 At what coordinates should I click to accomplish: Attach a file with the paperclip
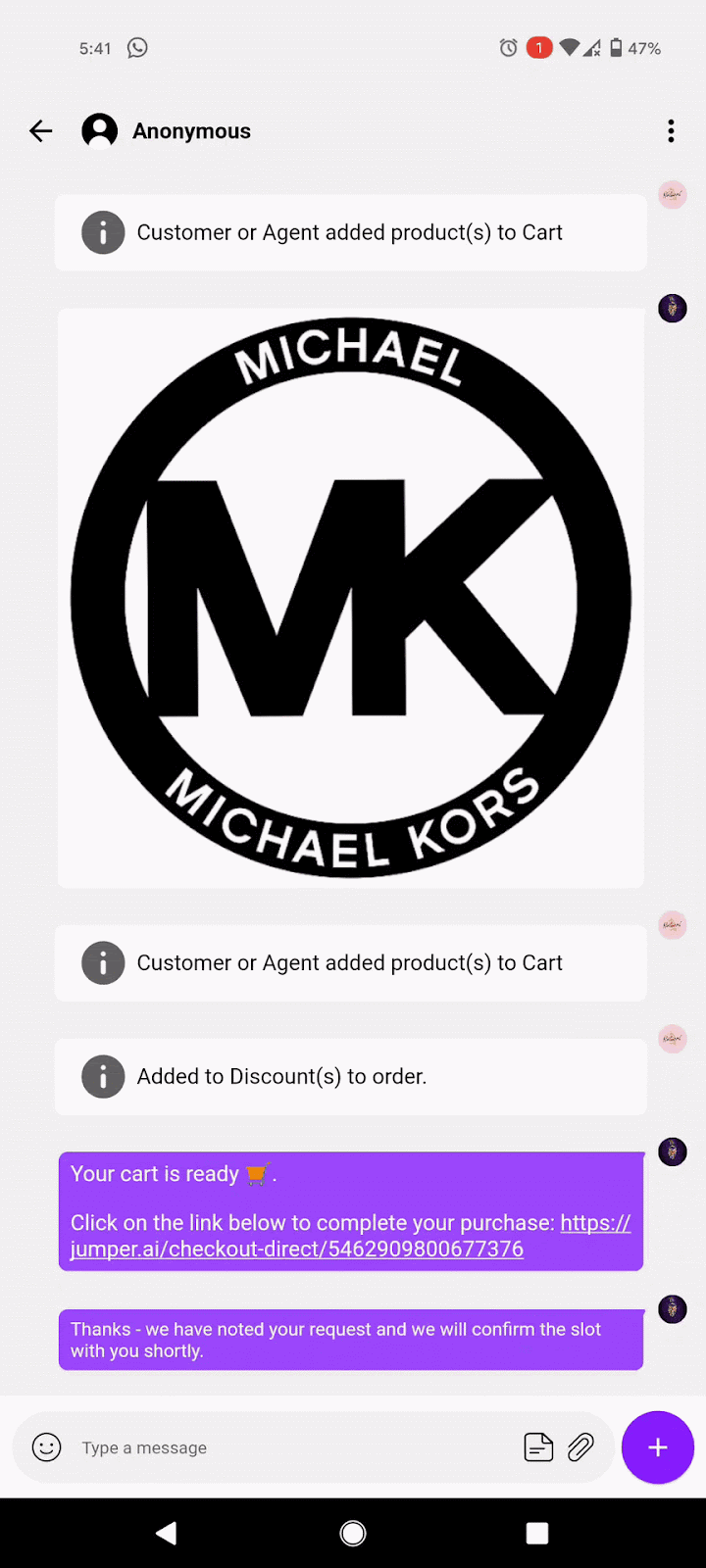coord(581,1447)
